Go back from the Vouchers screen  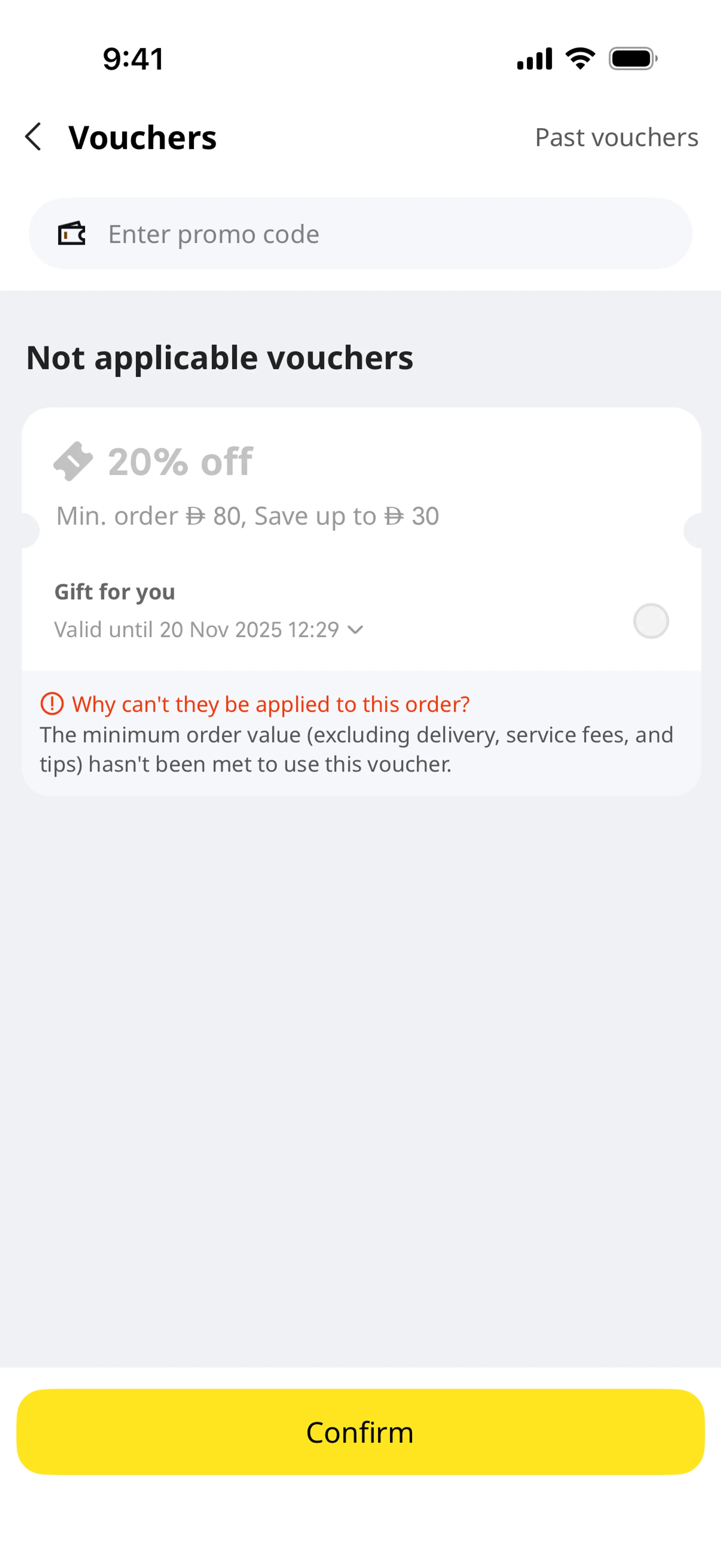coord(34,136)
